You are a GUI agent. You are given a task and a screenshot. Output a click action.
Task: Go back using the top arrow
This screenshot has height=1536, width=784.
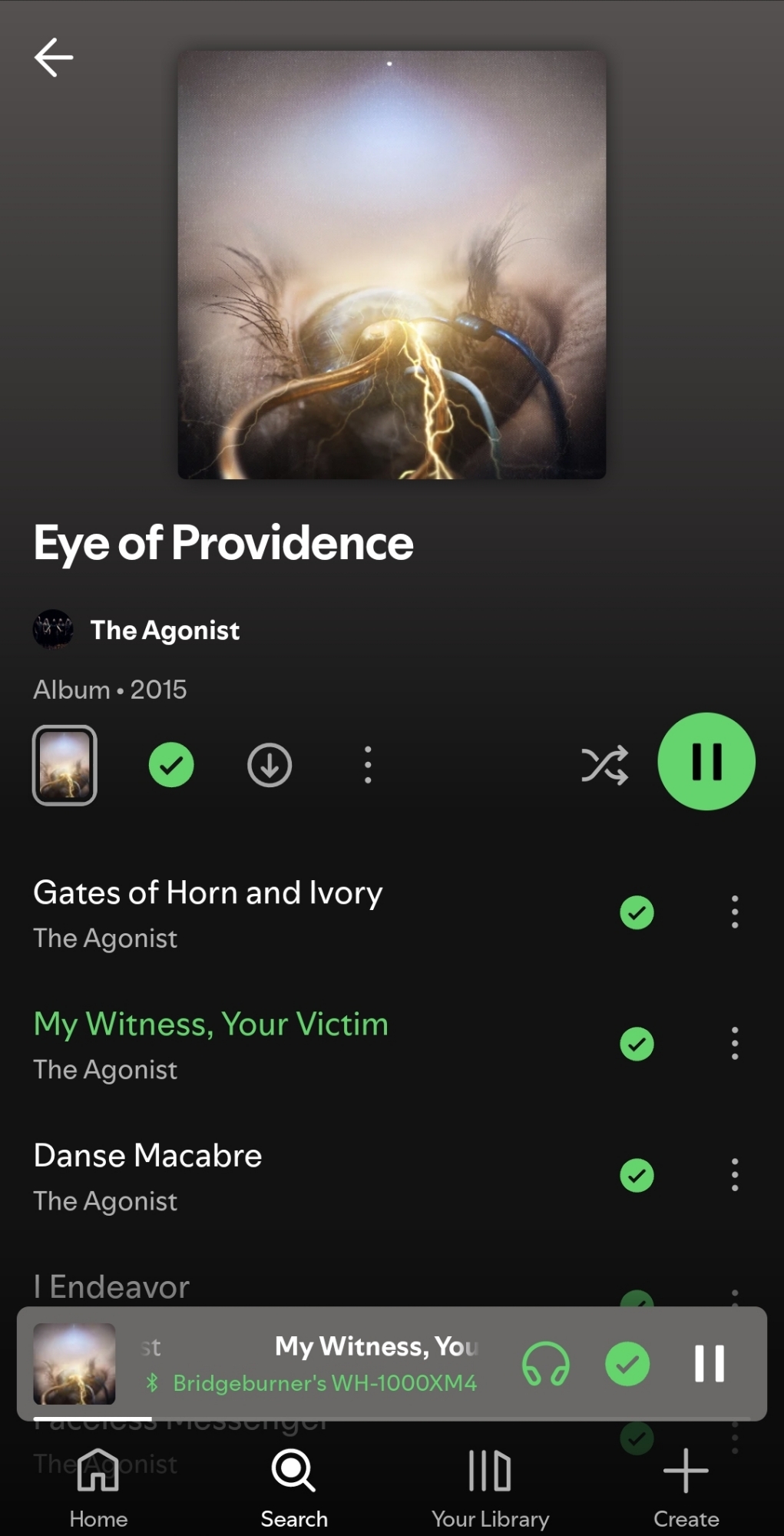(54, 58)
